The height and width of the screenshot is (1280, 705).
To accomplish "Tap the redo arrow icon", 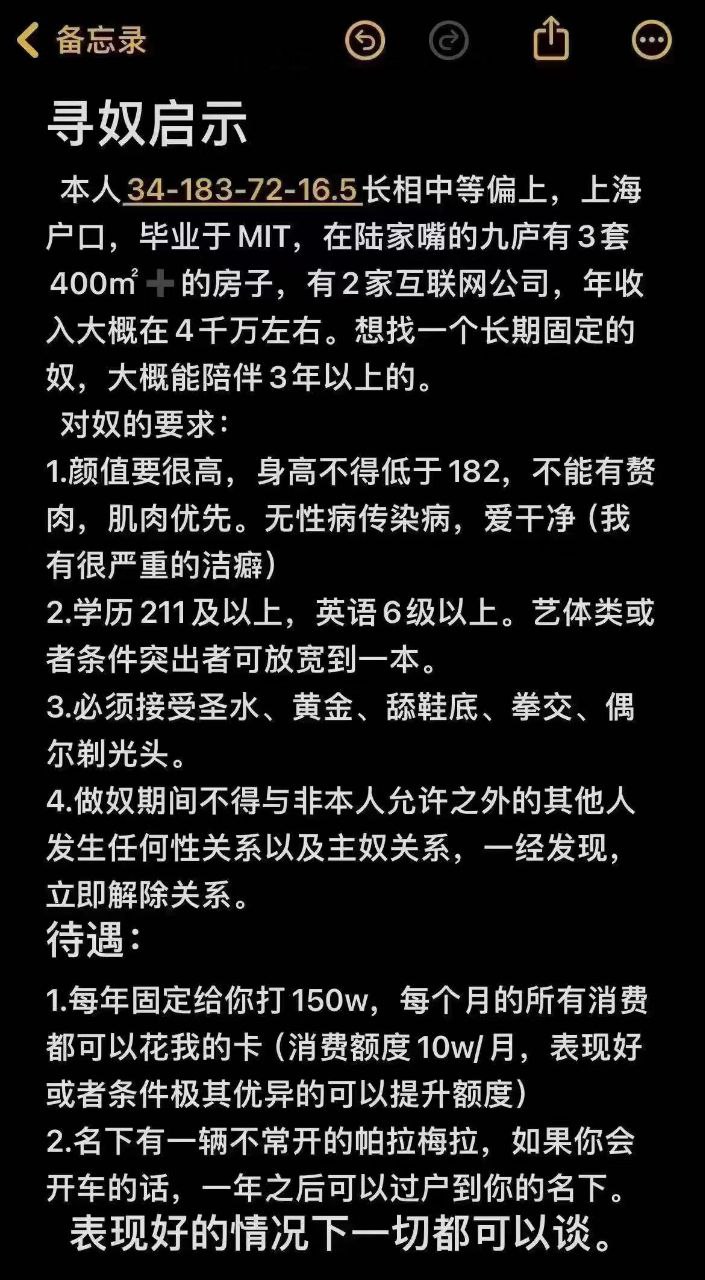I will pos(449,41).
